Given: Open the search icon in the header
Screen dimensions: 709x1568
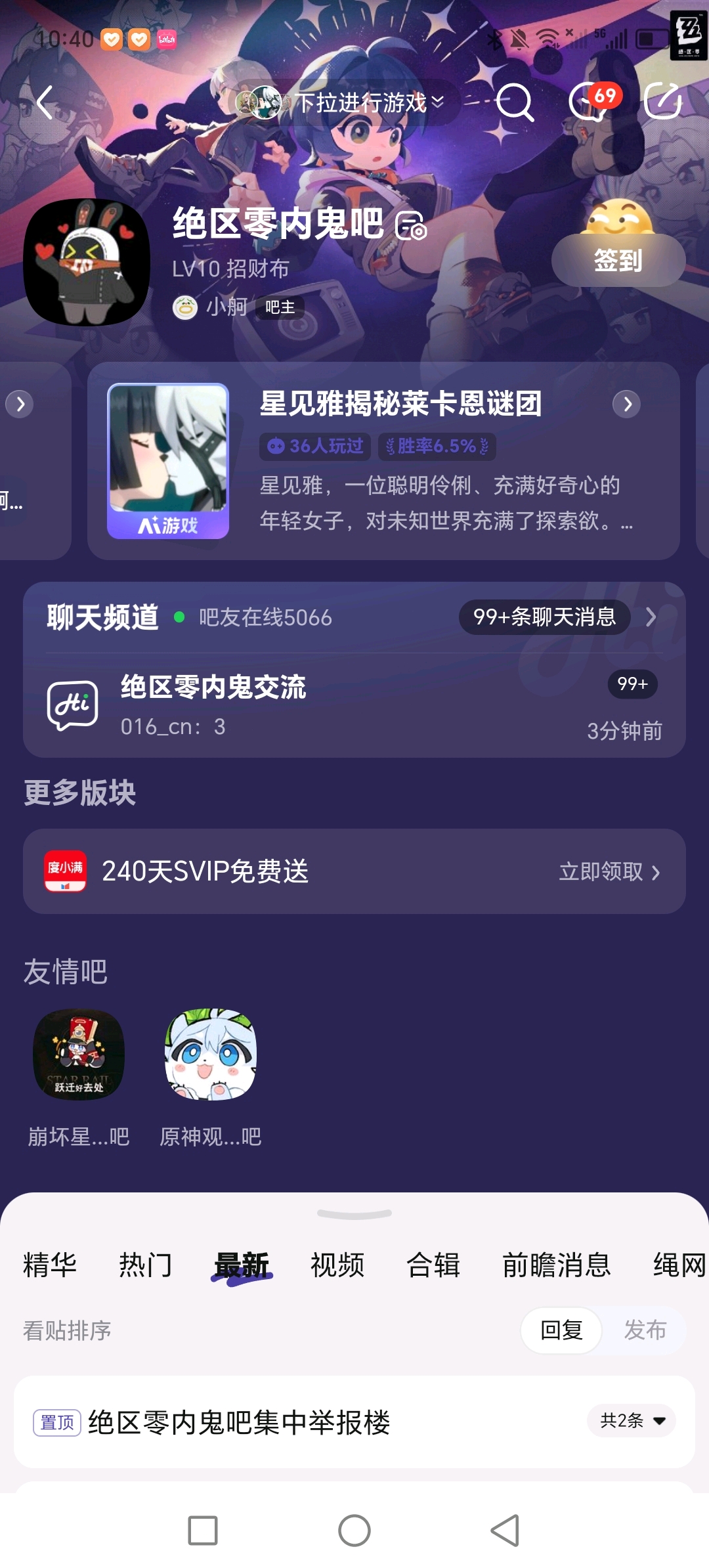Looking at the screenshot, I should coord(514,102).
